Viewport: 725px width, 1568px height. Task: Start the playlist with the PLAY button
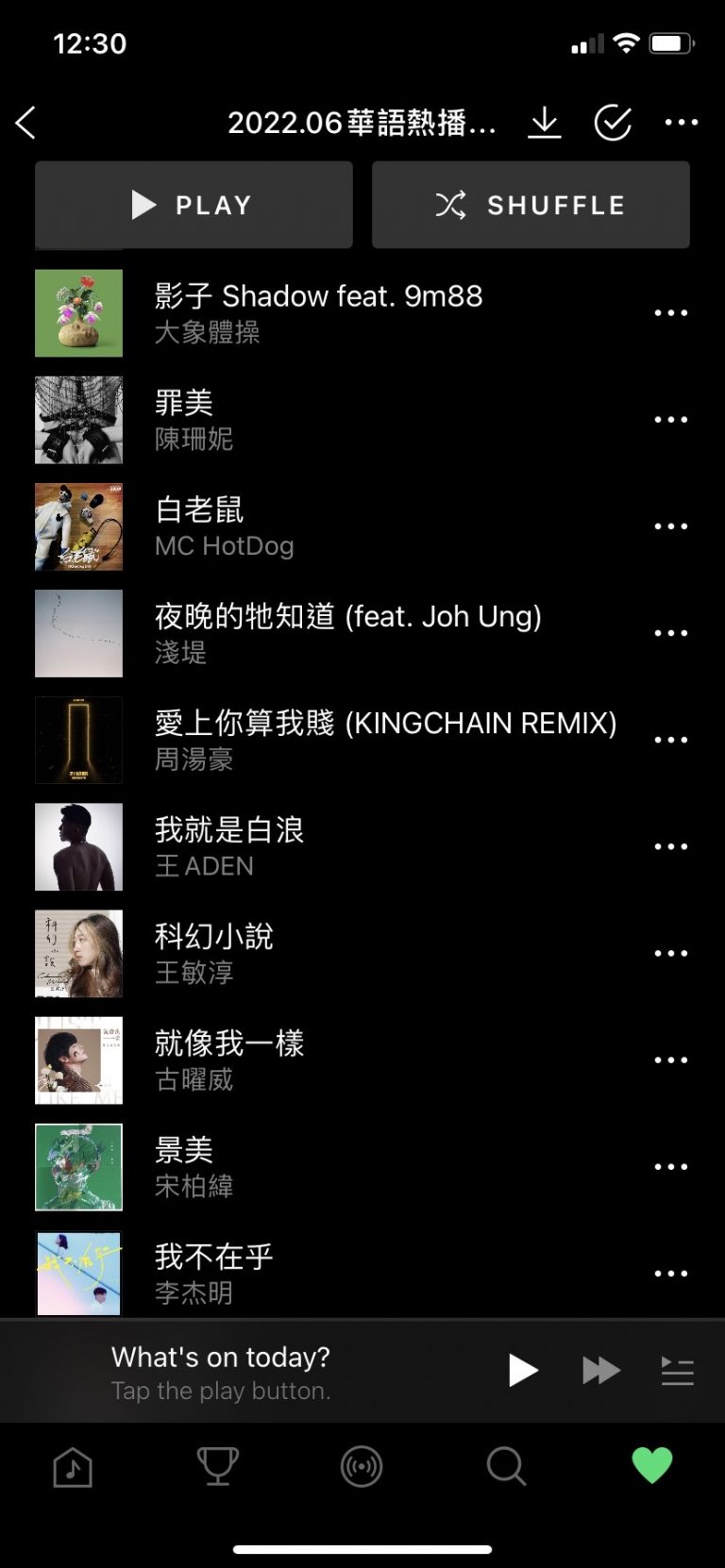(x=194, y=205)
